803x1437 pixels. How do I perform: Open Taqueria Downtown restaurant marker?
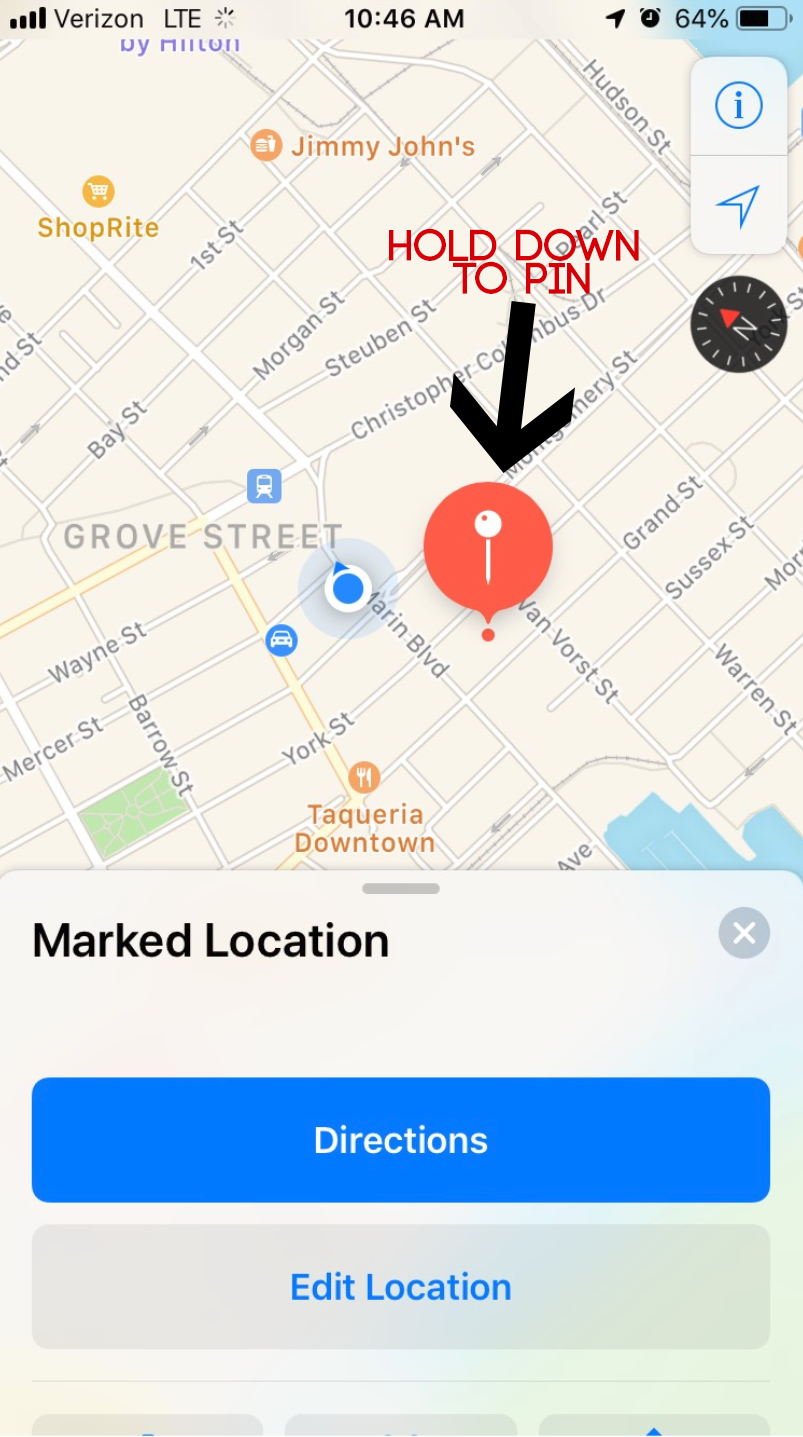point(364,777)
